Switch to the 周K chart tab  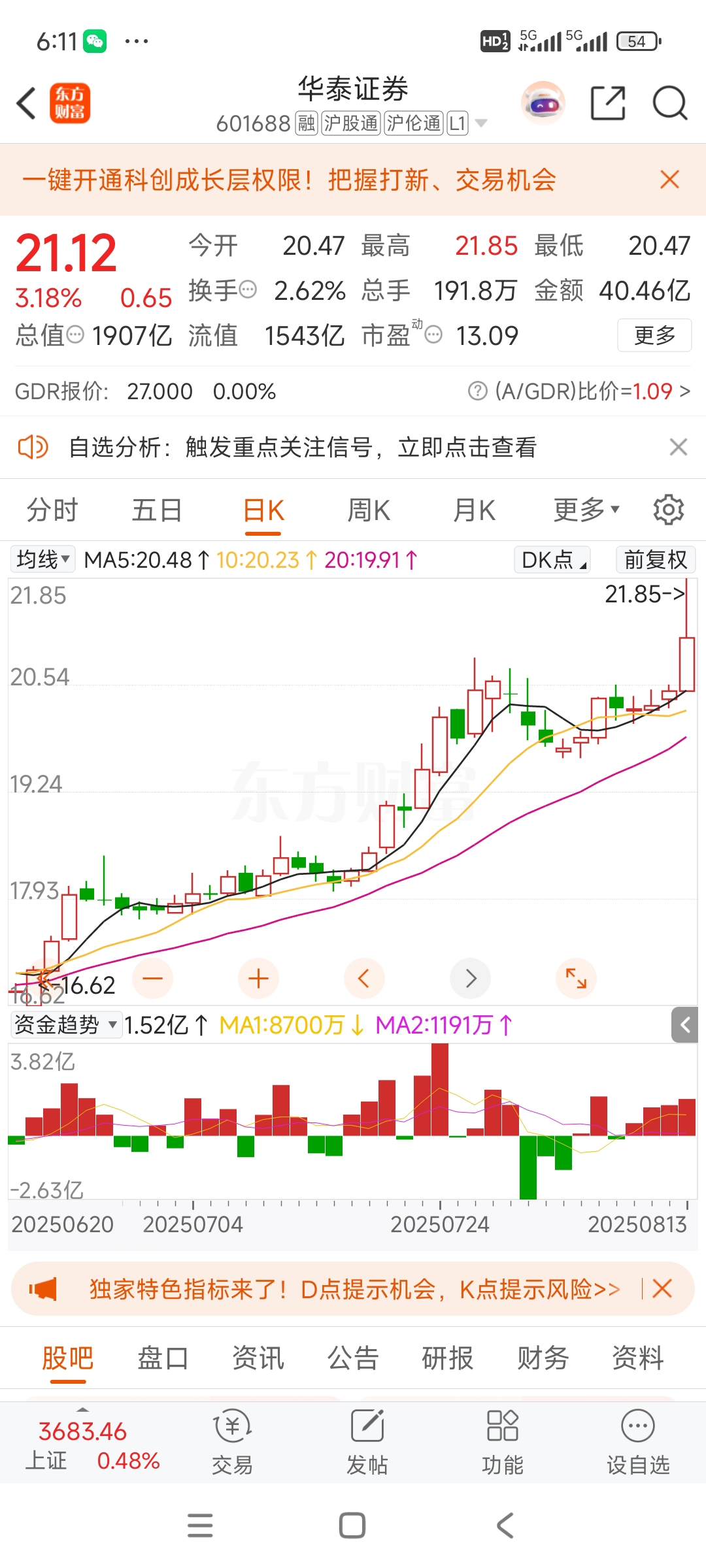(369, 510)
